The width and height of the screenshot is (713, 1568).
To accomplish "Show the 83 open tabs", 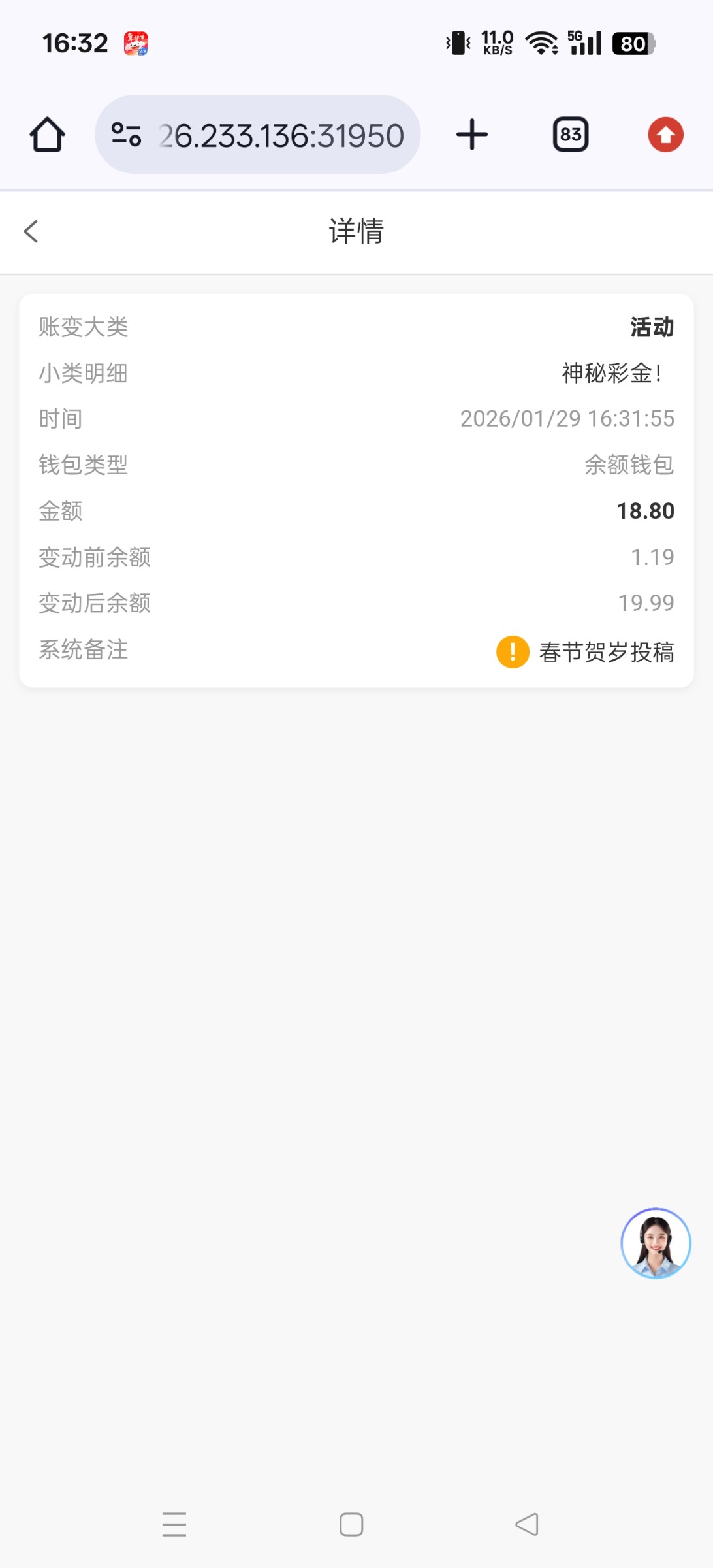I will point(571,135).
